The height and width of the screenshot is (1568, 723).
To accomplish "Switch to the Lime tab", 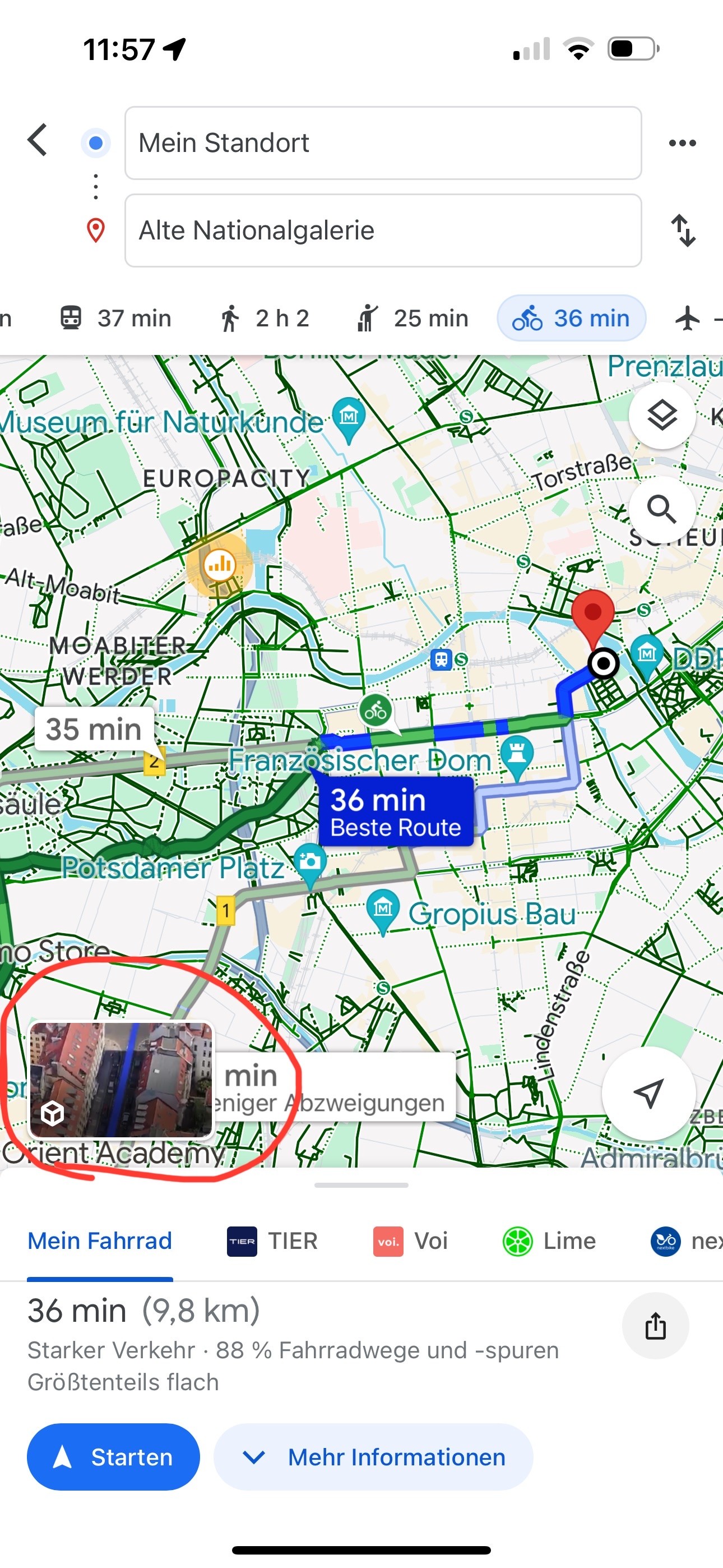I will click(x=550, y=1240).
